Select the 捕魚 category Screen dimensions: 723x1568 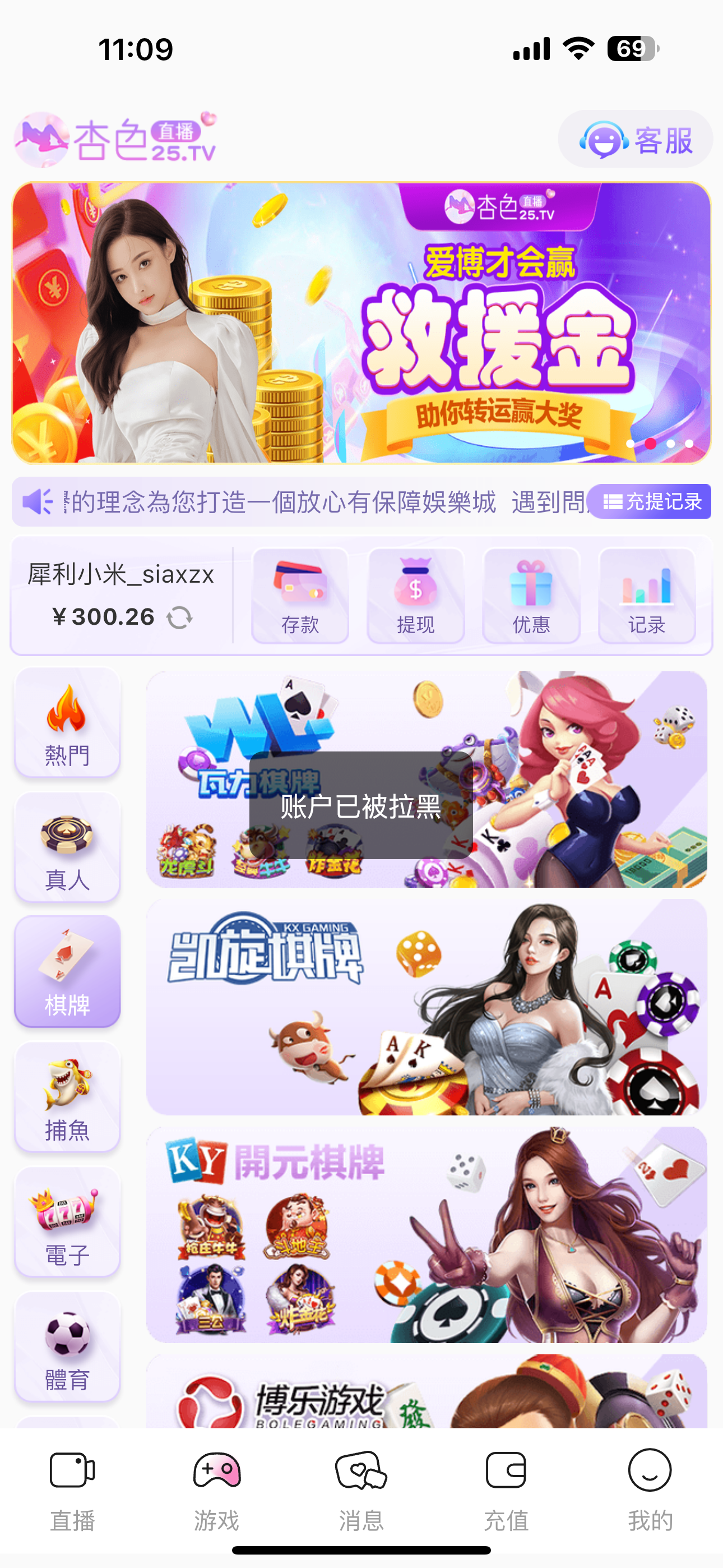[67, 1097]
